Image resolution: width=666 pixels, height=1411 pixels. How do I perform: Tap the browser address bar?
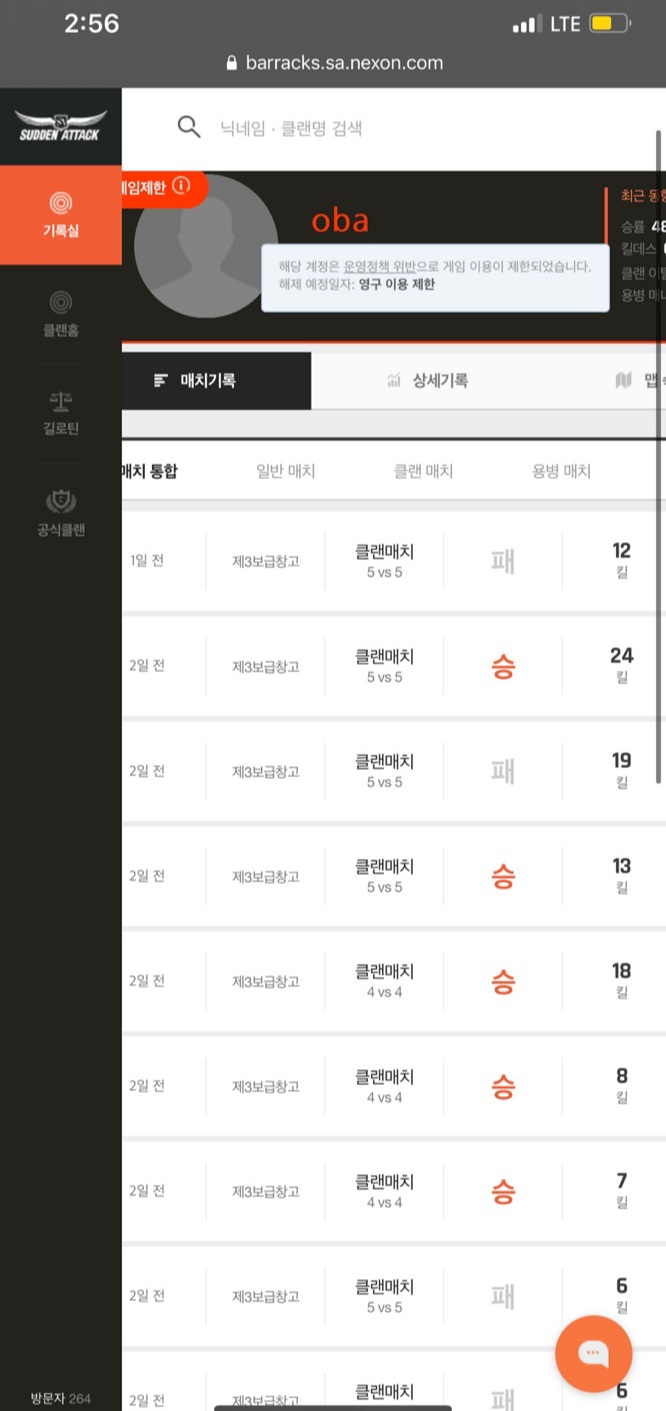coord(335,63)
